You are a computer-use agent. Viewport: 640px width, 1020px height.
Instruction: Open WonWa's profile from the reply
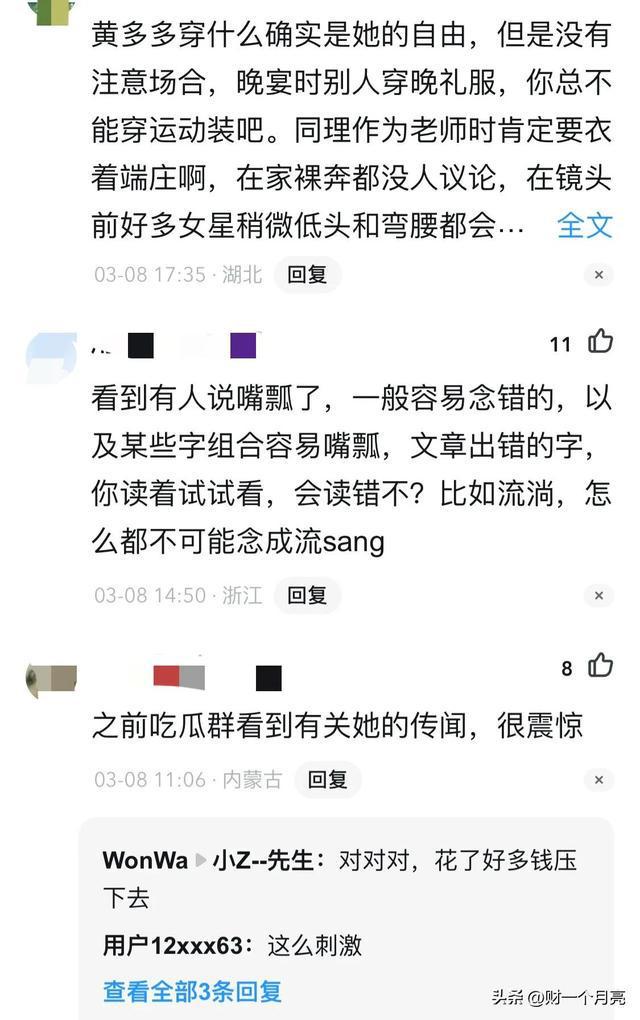pos(145,860)
